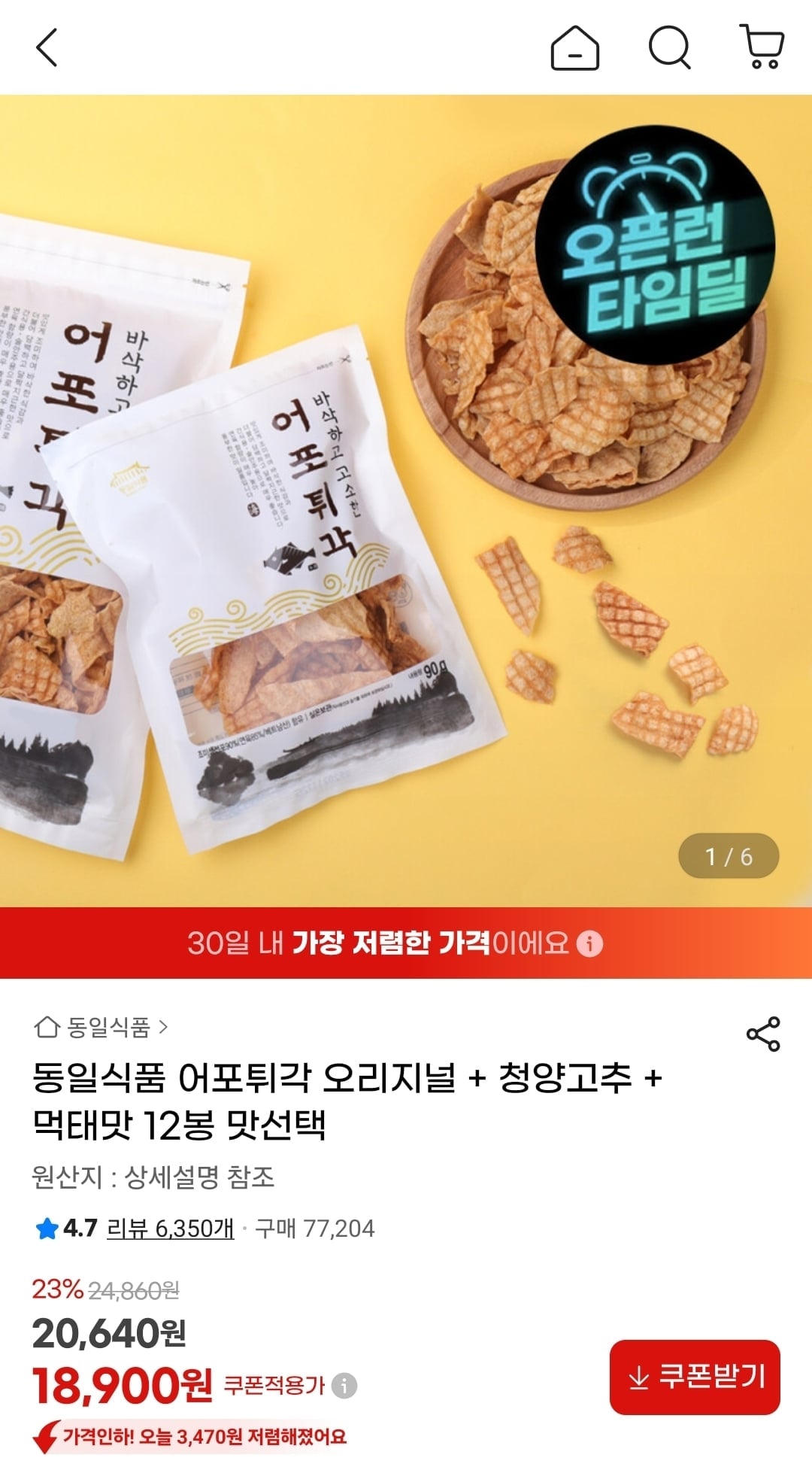812x1470 pixels.
Task: Open the home screen icon
Action: 575,47
